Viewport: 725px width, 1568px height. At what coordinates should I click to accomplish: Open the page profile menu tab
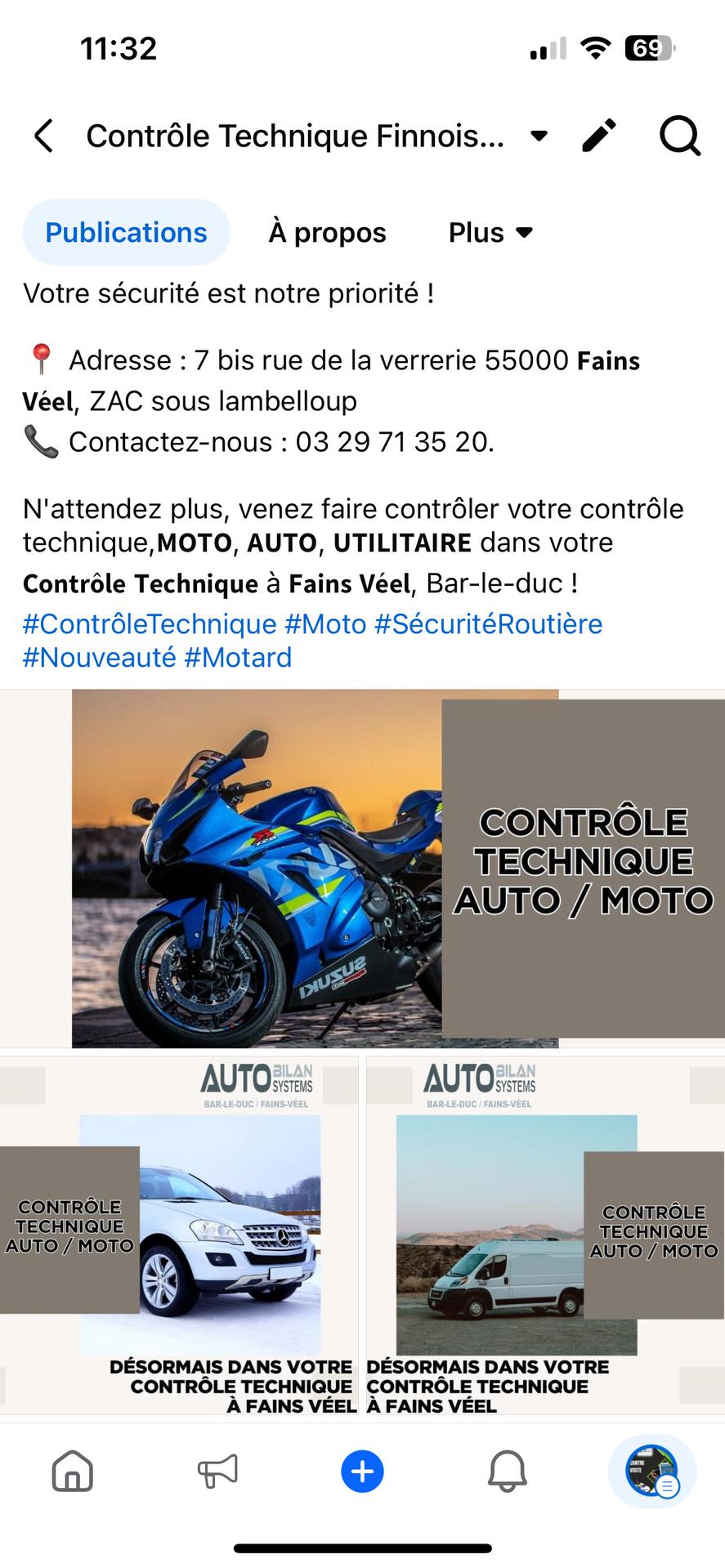[x=652, y=1472]
